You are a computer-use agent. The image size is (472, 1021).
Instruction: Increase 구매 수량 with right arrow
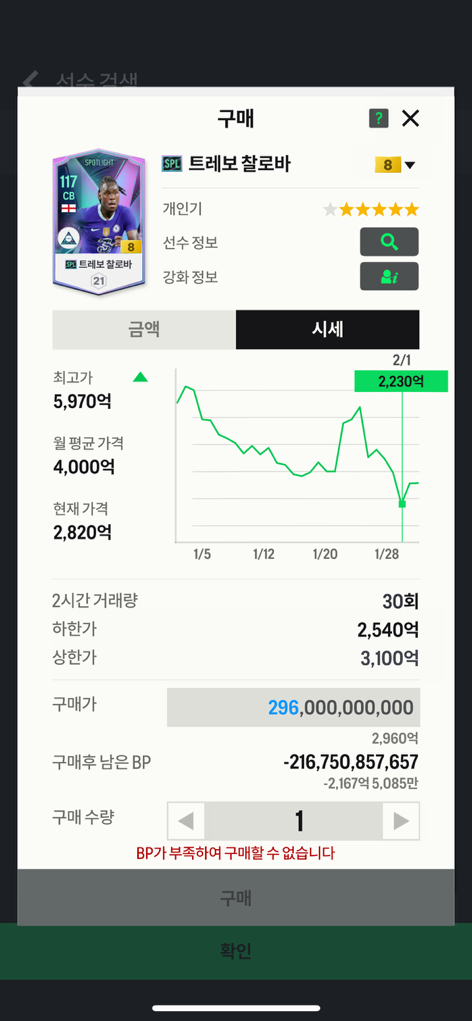[x=400, y=821]
